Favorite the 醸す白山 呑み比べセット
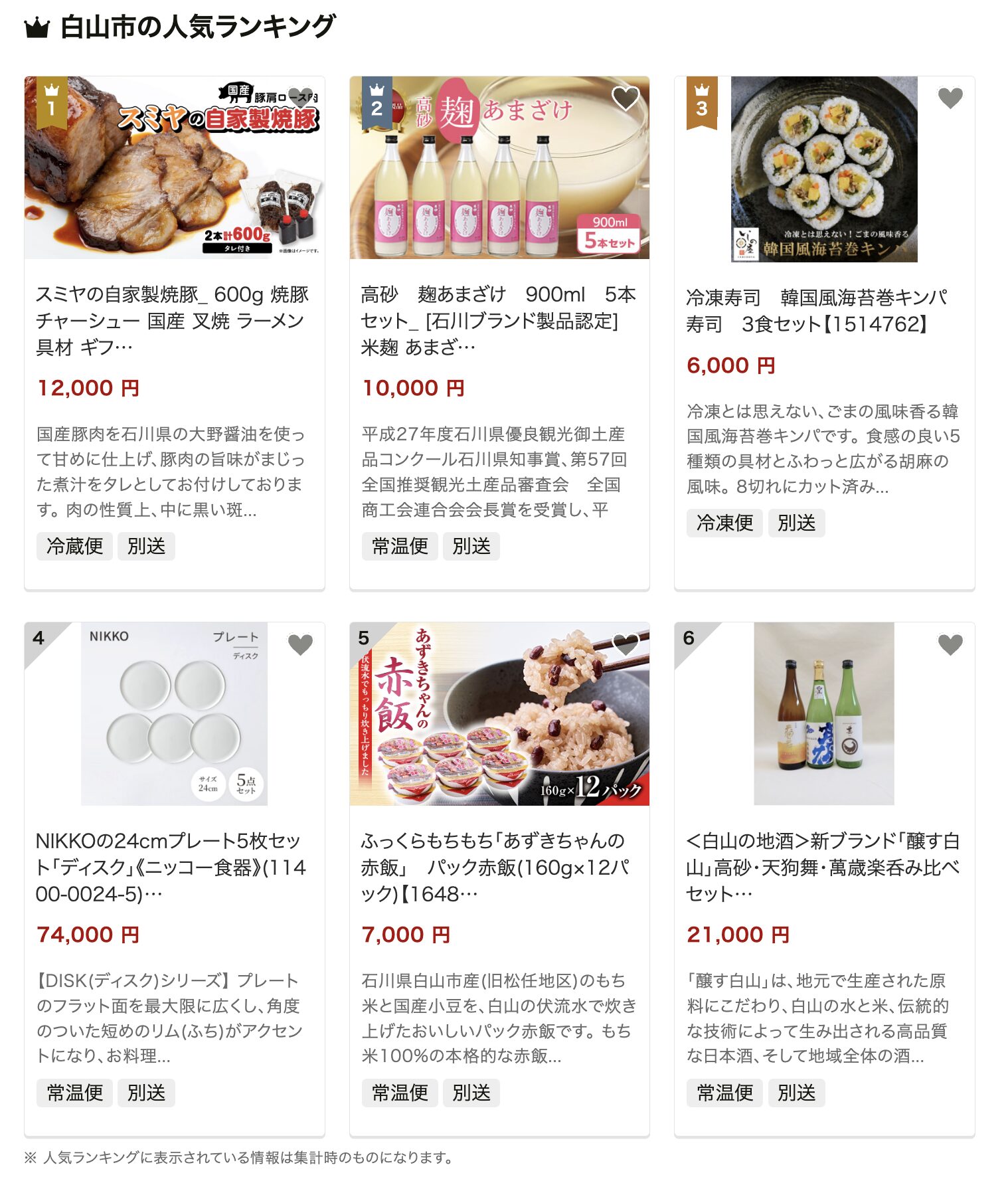 [x=950, y=644]
